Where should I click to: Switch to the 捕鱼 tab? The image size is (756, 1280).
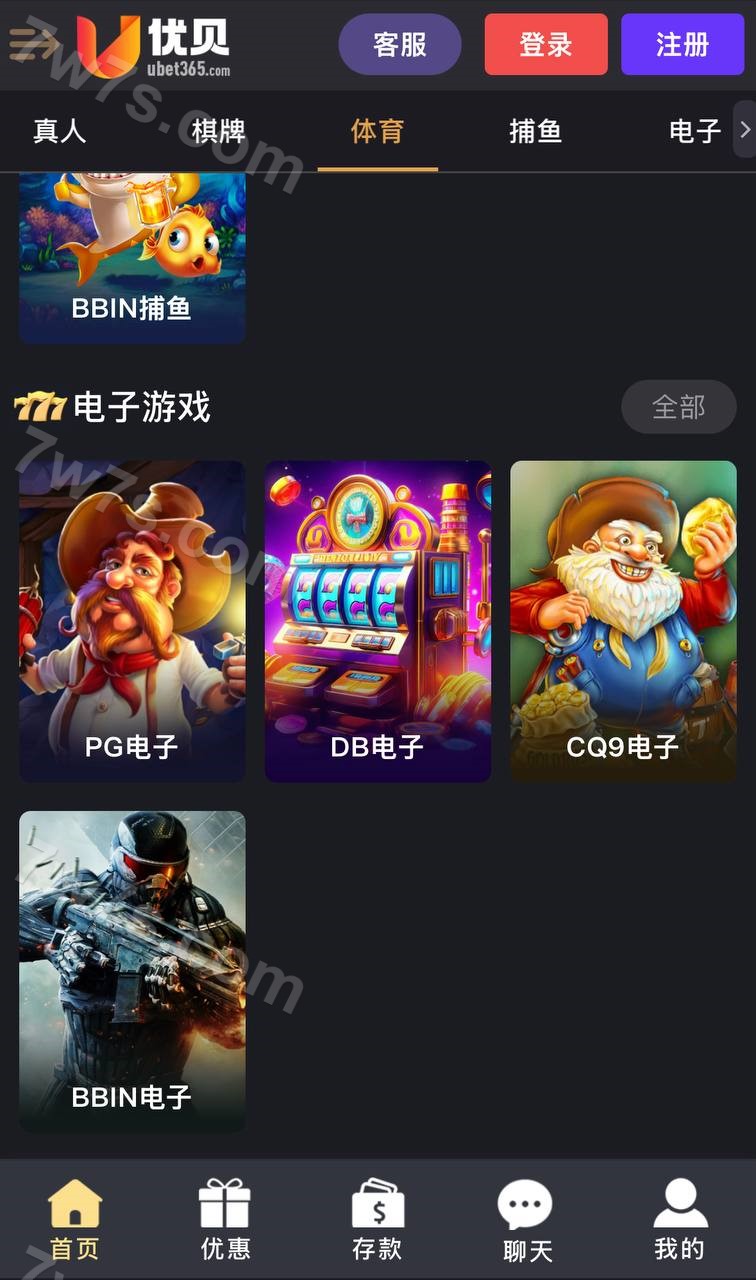pyautogui.click(x=536, y=131)
